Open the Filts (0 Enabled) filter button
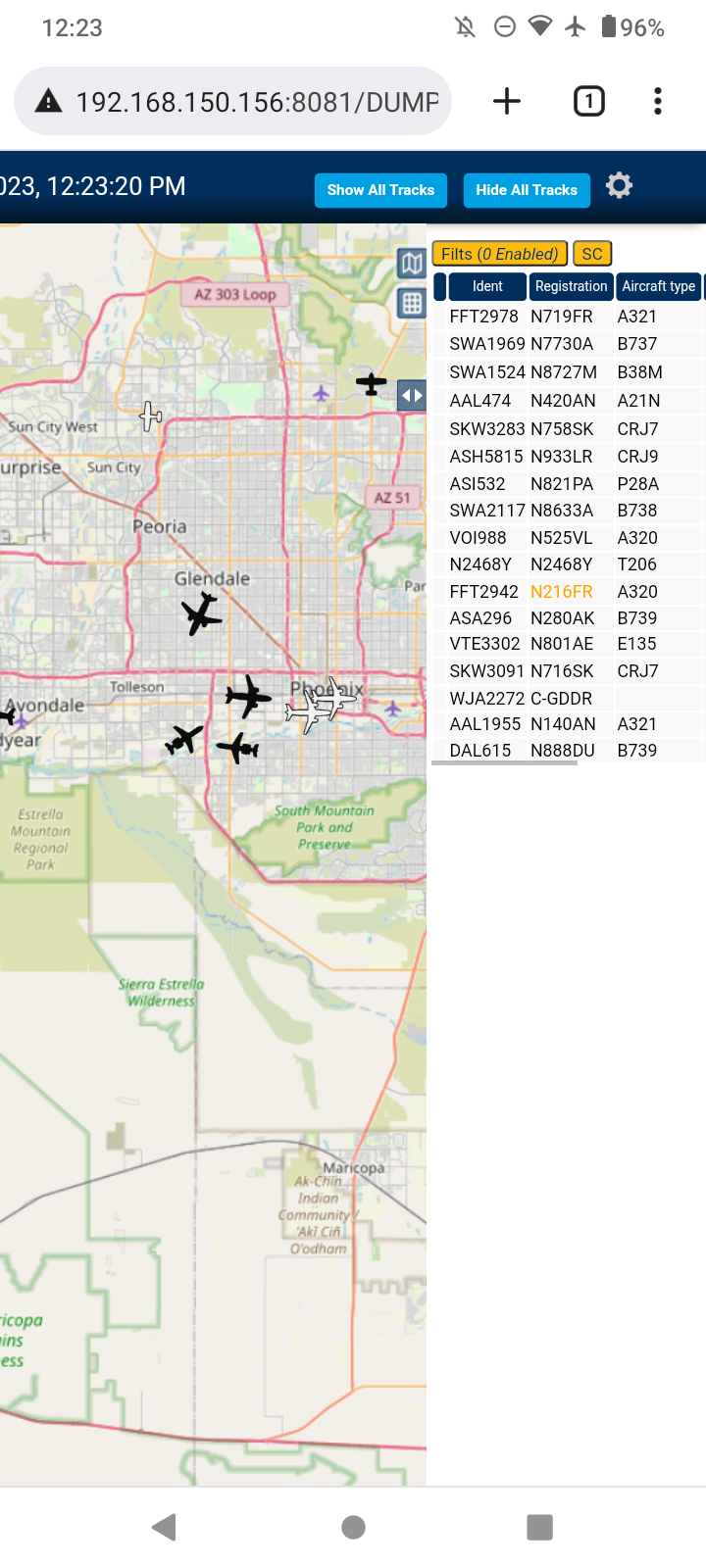 pyautogui.click(x=500, y=254)
